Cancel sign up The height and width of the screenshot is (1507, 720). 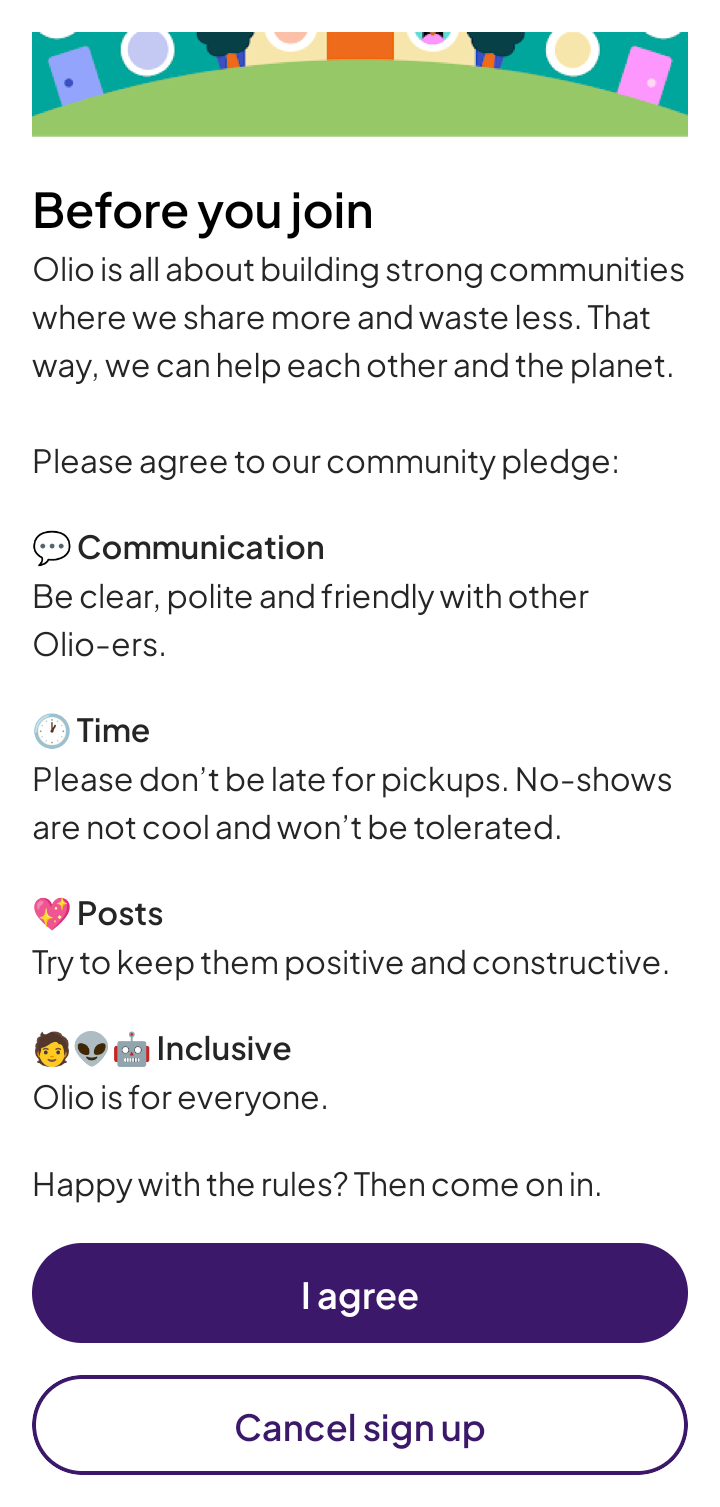point(360,1425)
